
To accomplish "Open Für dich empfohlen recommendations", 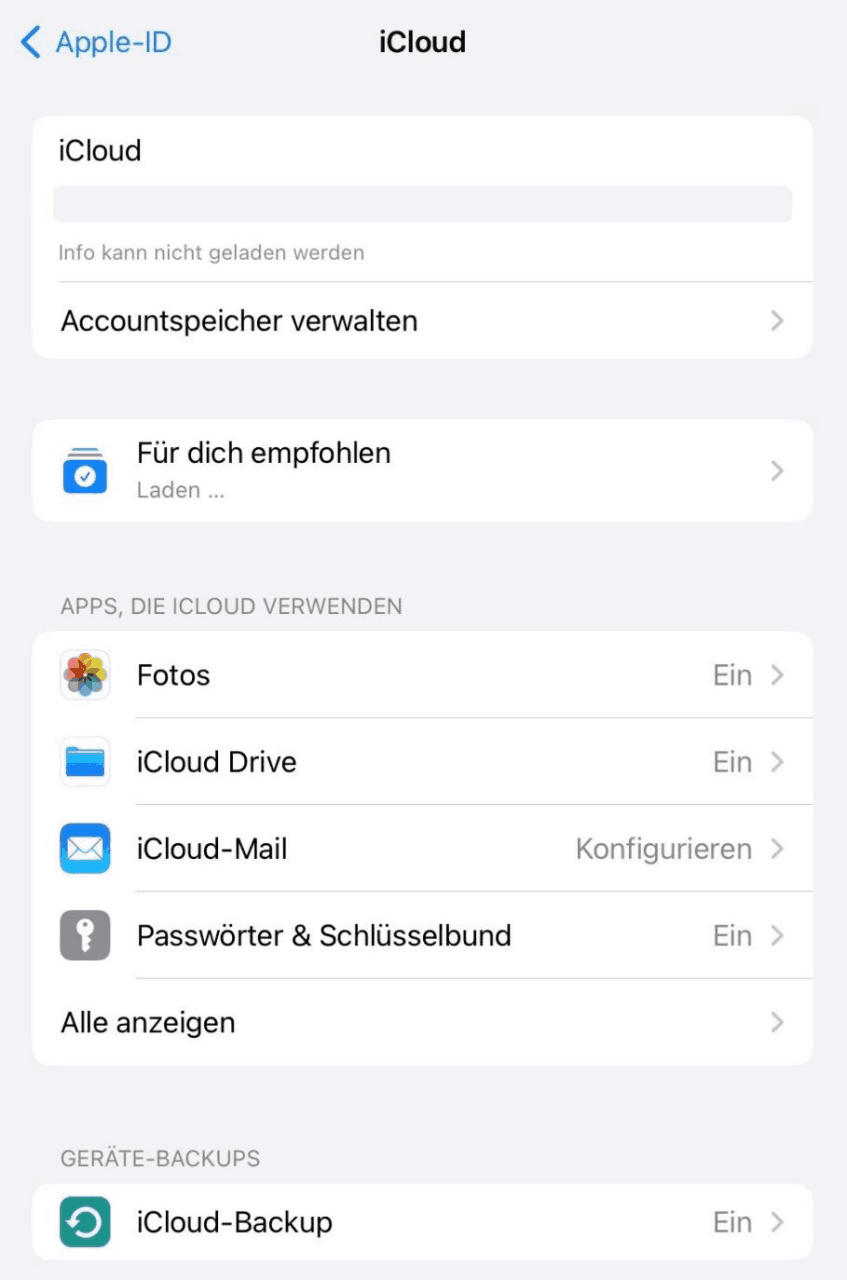I will click(x=422, y=470).
